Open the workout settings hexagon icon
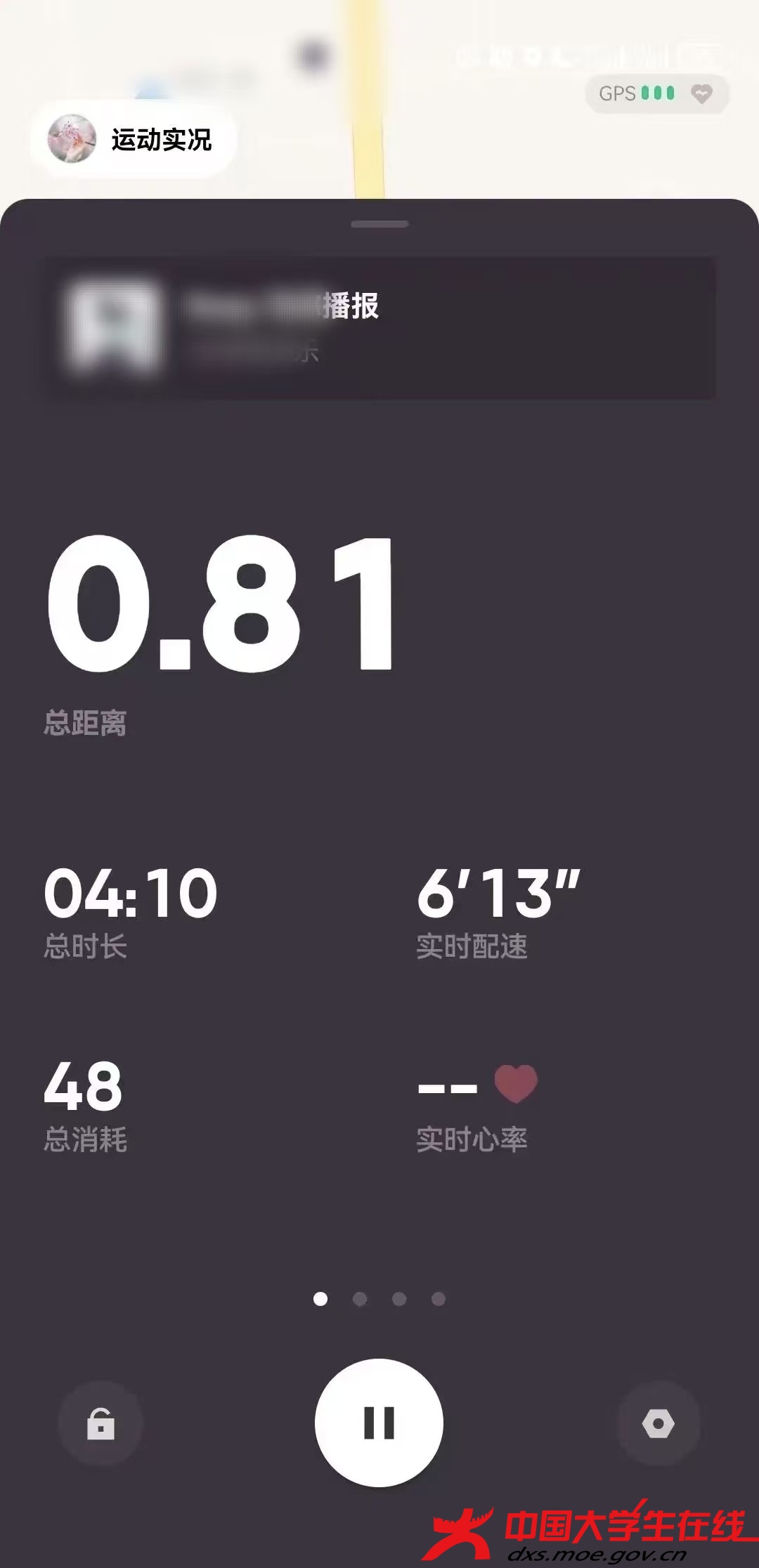Image resolution: width=759 pixels, height=1568 pixels. pos(658,1423)
